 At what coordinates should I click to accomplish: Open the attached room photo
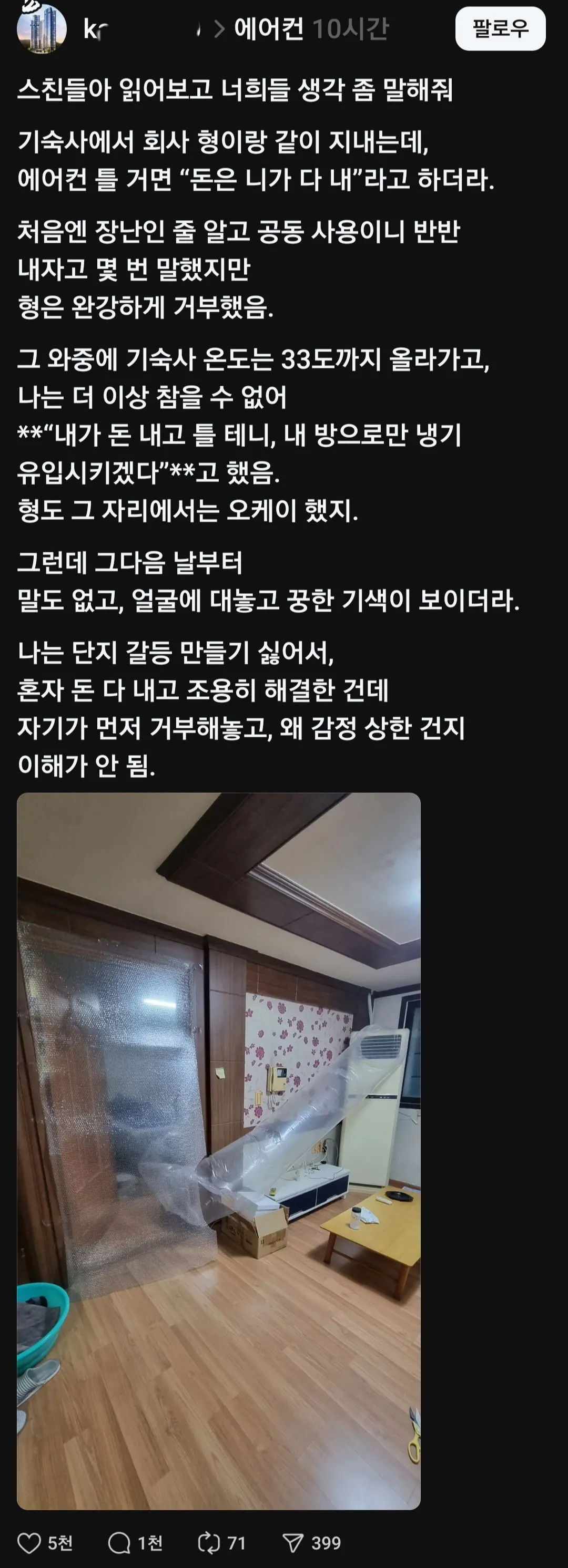[218, 1150]
